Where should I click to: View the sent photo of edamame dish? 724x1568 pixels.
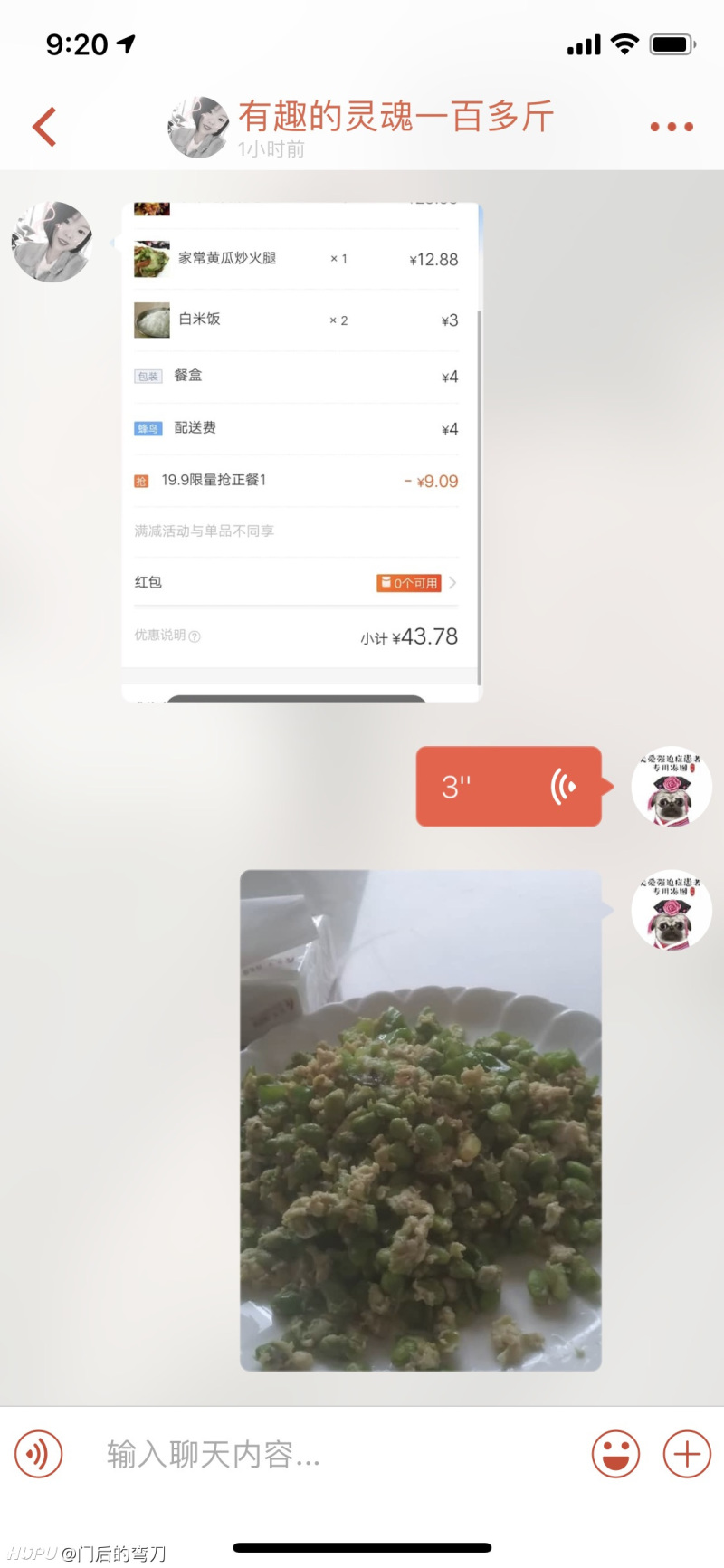[421, 1120]
